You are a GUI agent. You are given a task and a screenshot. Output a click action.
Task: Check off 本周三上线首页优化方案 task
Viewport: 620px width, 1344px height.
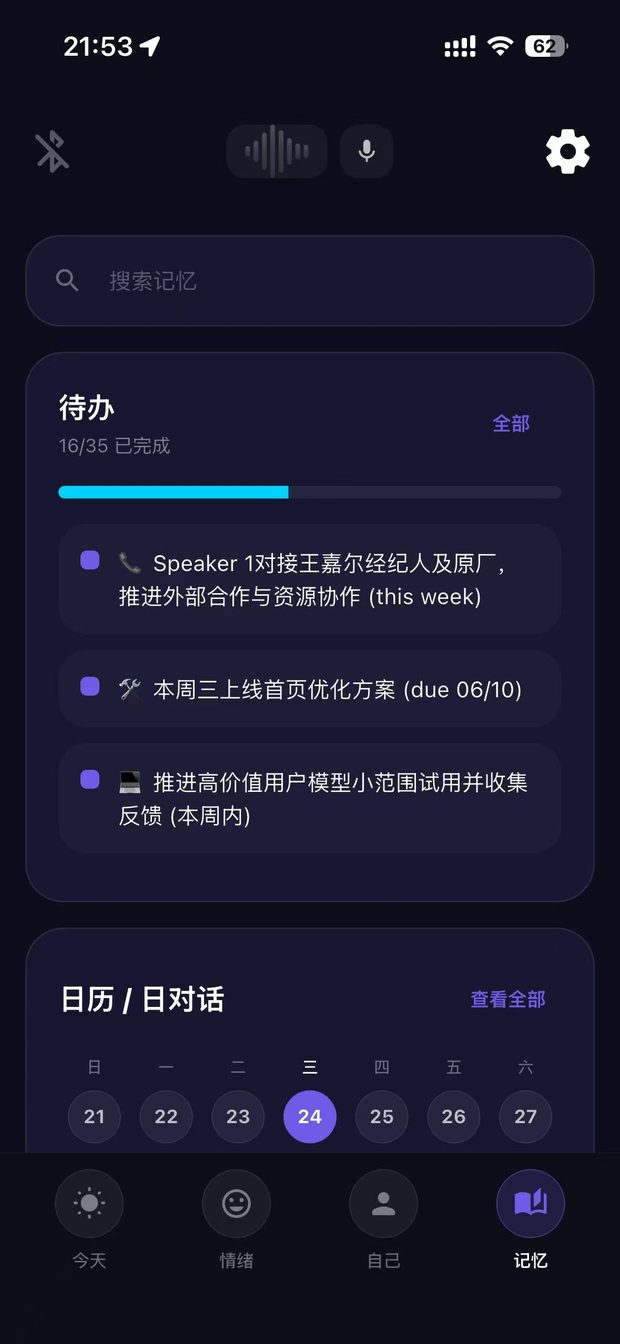(90, 686)
